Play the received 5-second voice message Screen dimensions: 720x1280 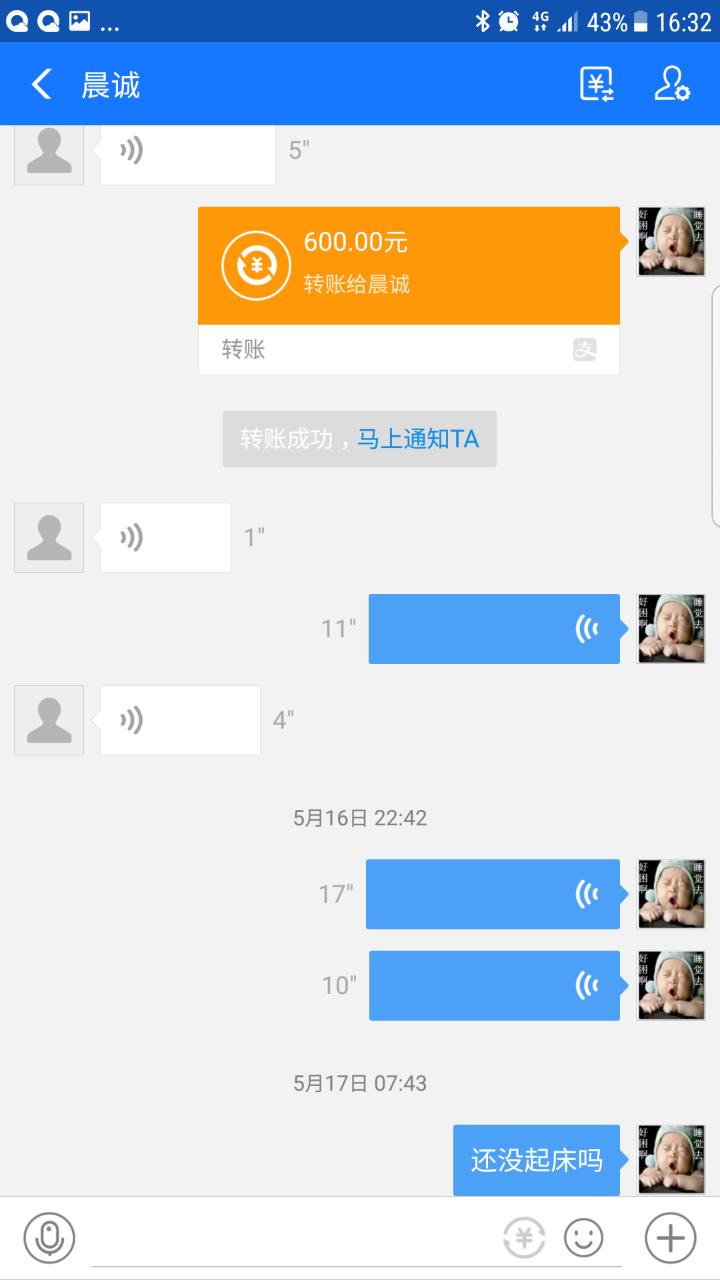click(187, 152)
